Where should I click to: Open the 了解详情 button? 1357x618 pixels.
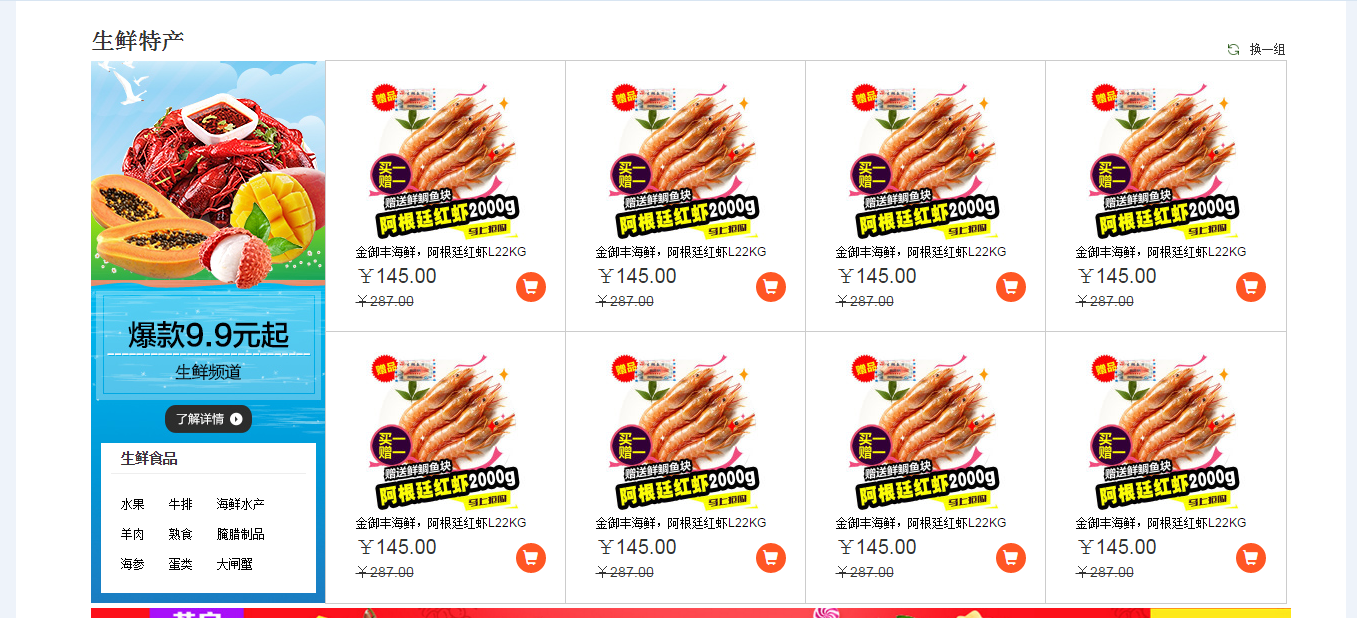(208, 419)
